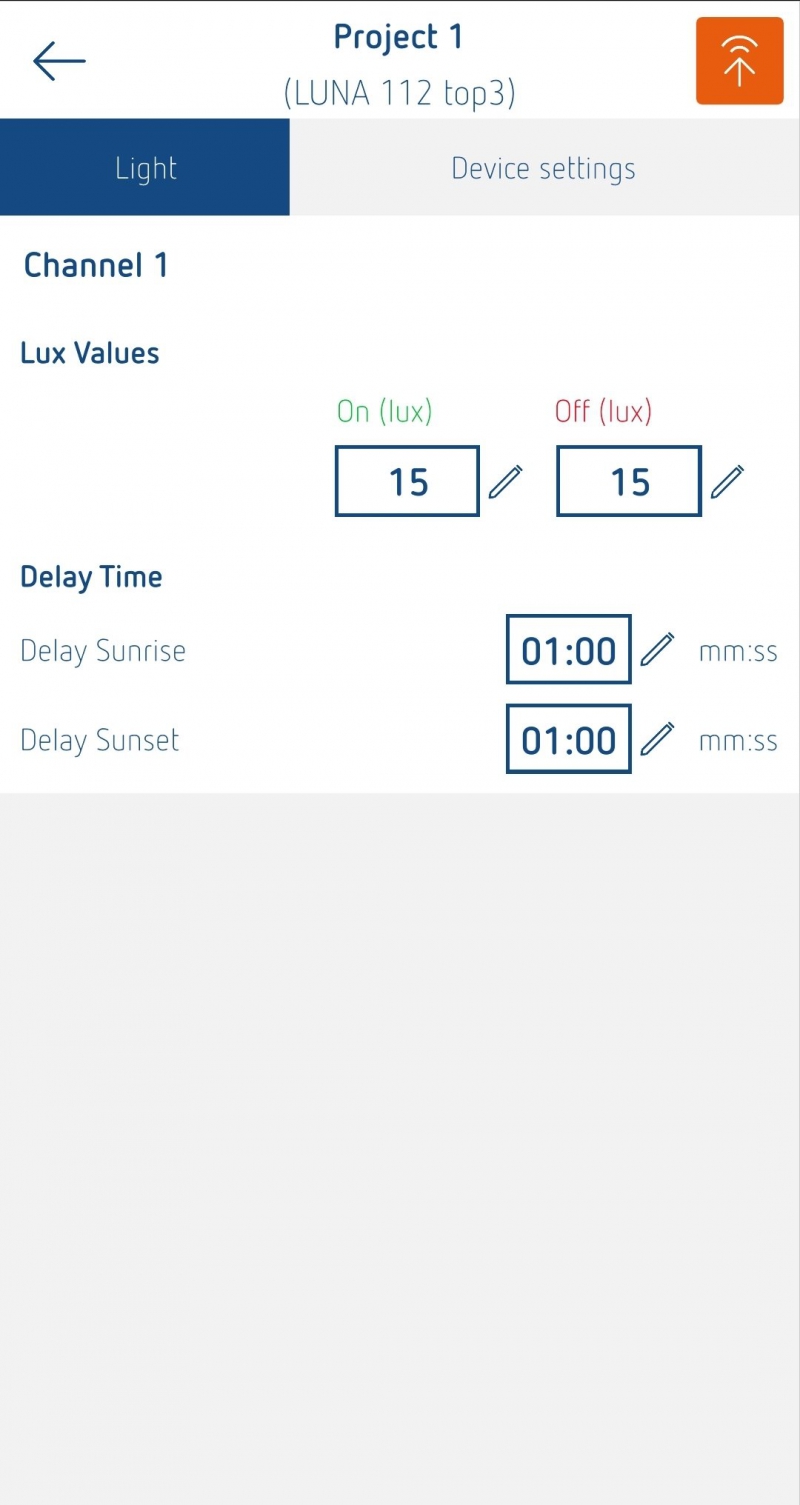Viewport: 800px width, 1505px height.
Task: Tap the Delay Sunrise time field
Action: [569, 650]
